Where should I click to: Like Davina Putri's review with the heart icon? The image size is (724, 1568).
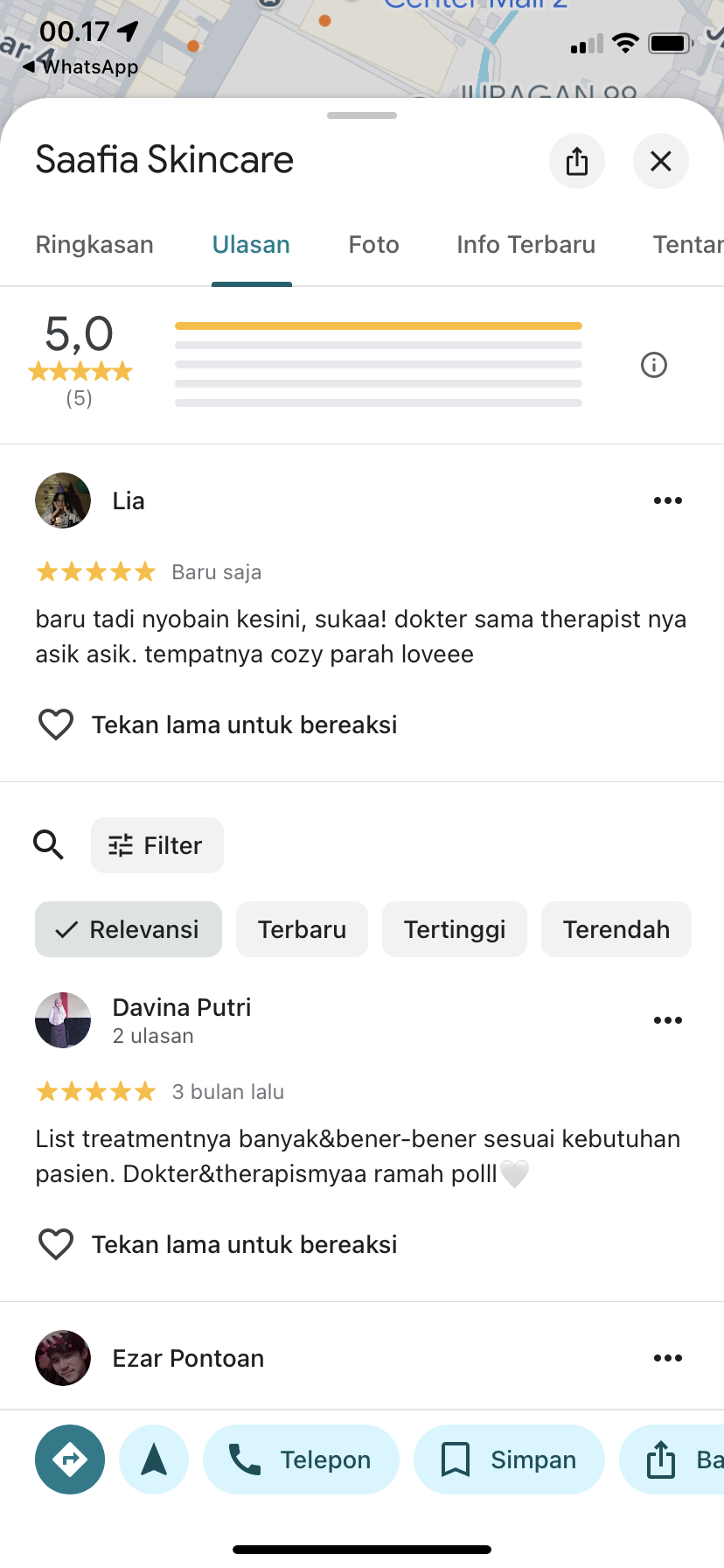coord(56,1244)
